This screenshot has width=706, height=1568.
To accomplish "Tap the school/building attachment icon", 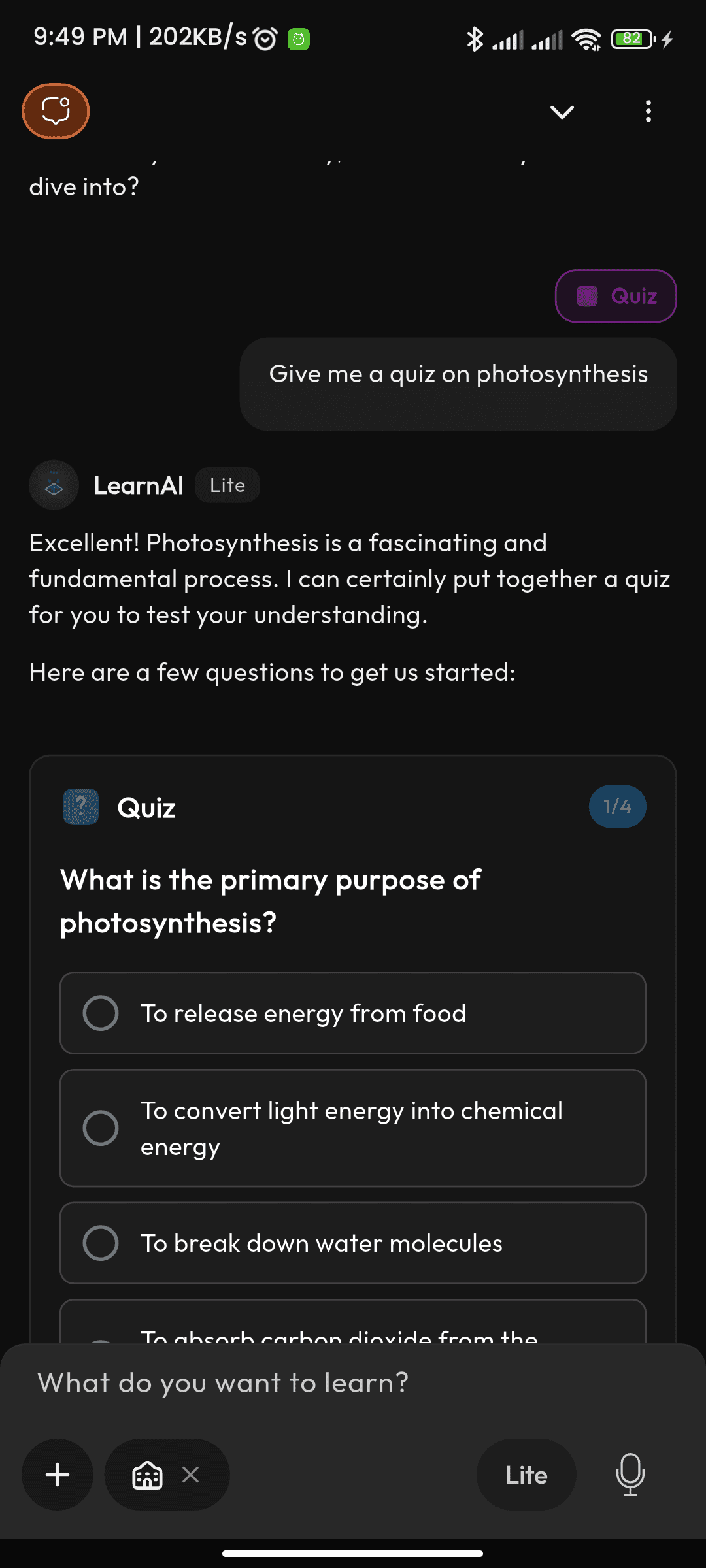I will 148,1475.
